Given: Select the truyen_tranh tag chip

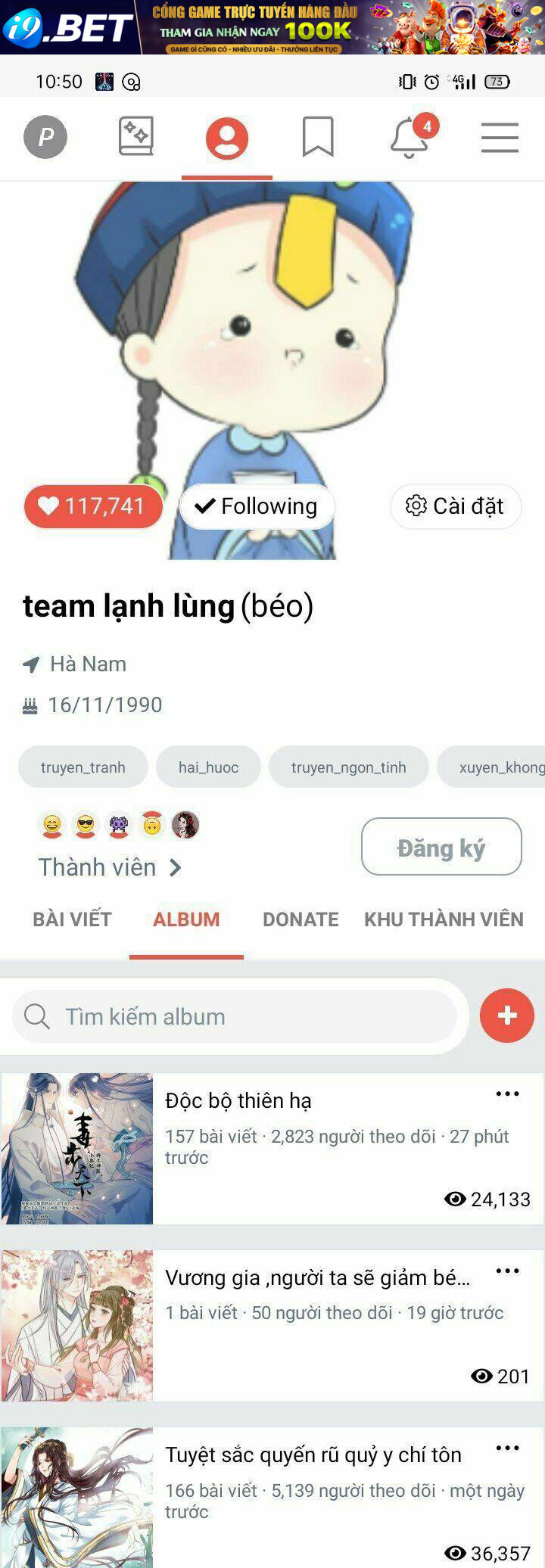Looking at the screenshot, I should coord(83,767).
